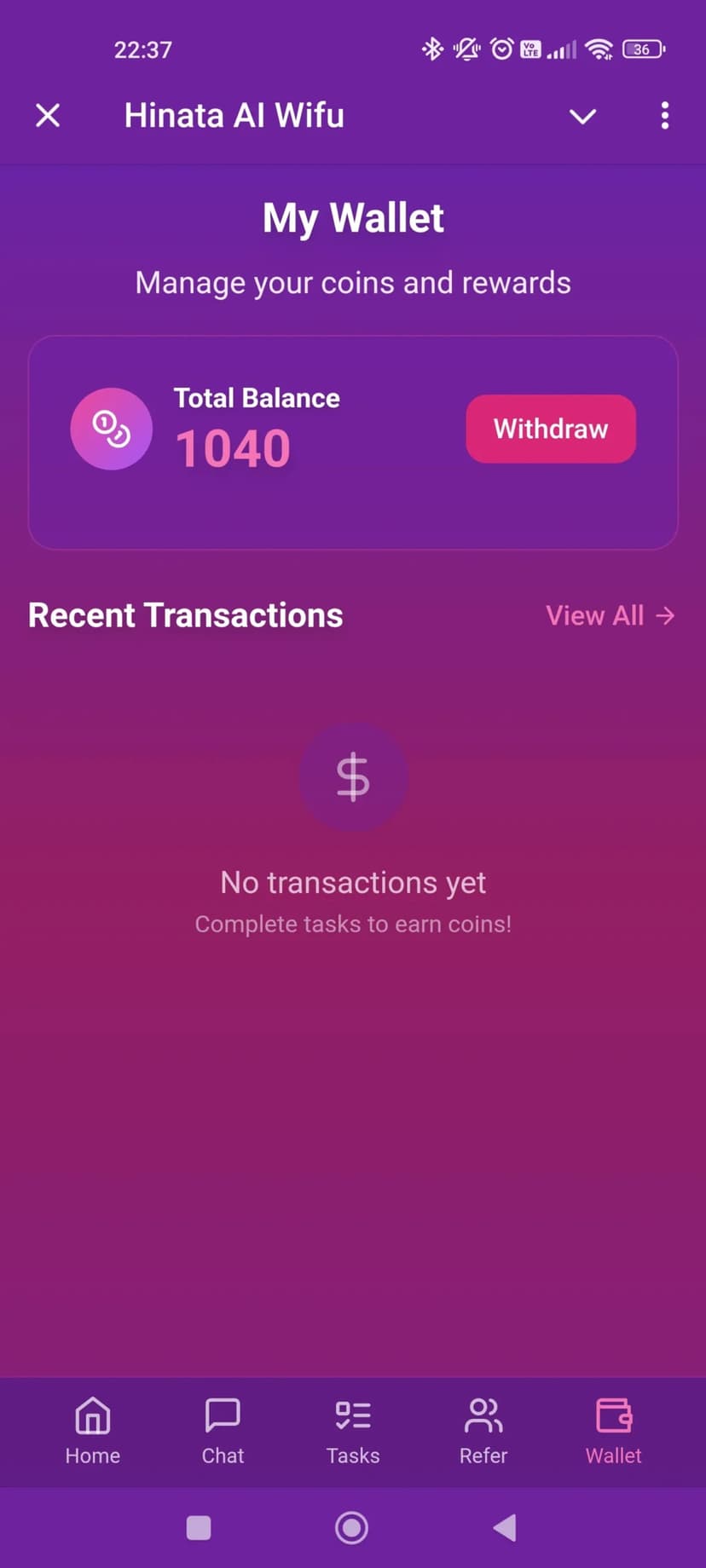Go back using system back button
The height and width of the screenshot is (1568, 706).
pos(505,1528)
